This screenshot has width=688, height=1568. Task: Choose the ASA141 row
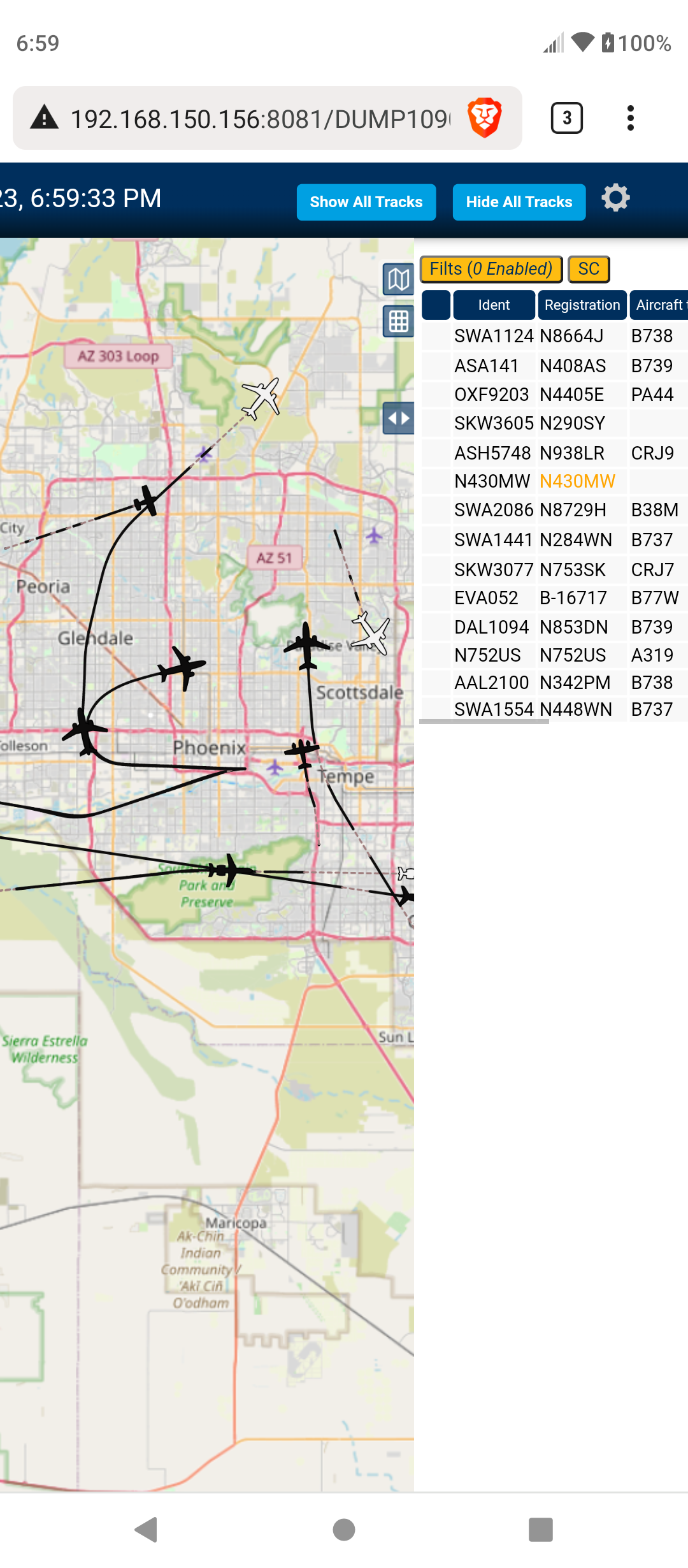(x=555, y=366)
